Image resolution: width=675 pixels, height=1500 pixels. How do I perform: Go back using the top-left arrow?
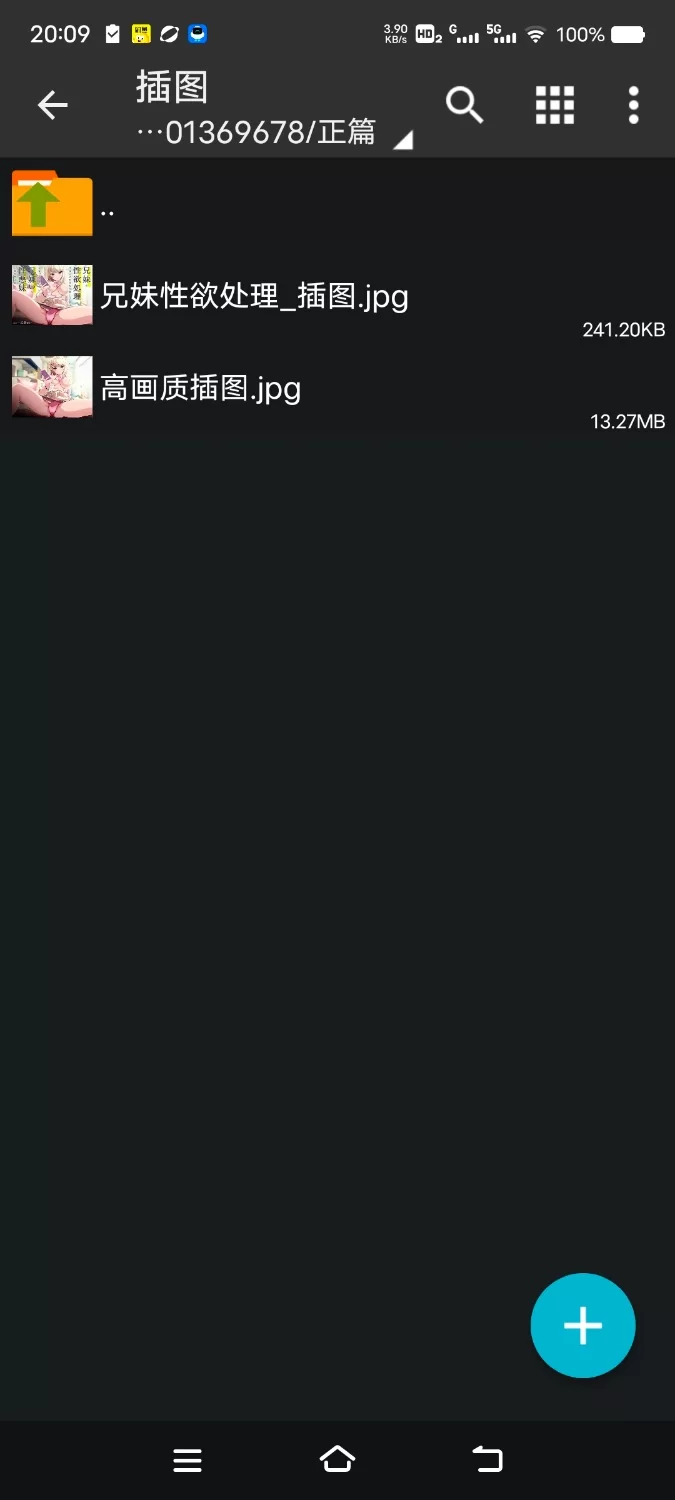coord(52,104)
